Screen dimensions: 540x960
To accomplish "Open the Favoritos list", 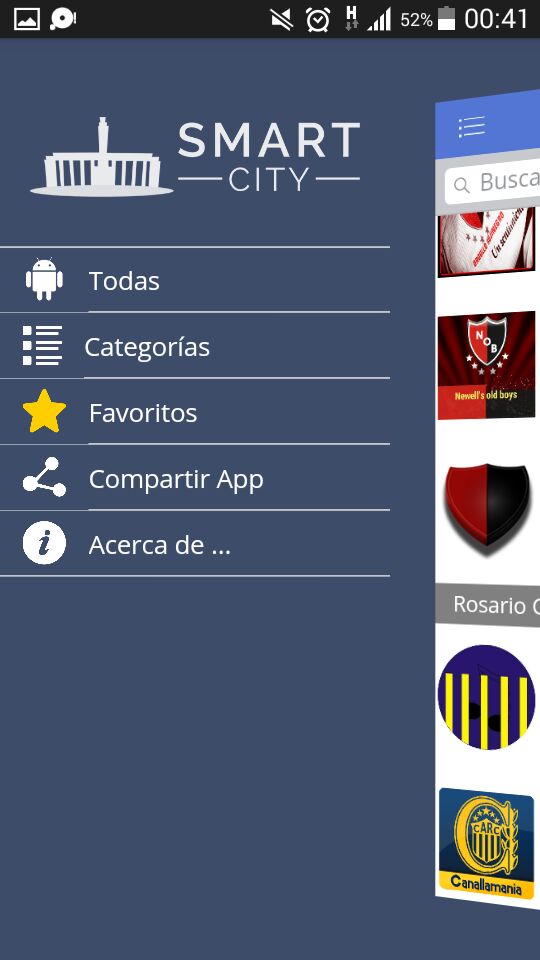I will pyautogui.click(x=195, y=412).
